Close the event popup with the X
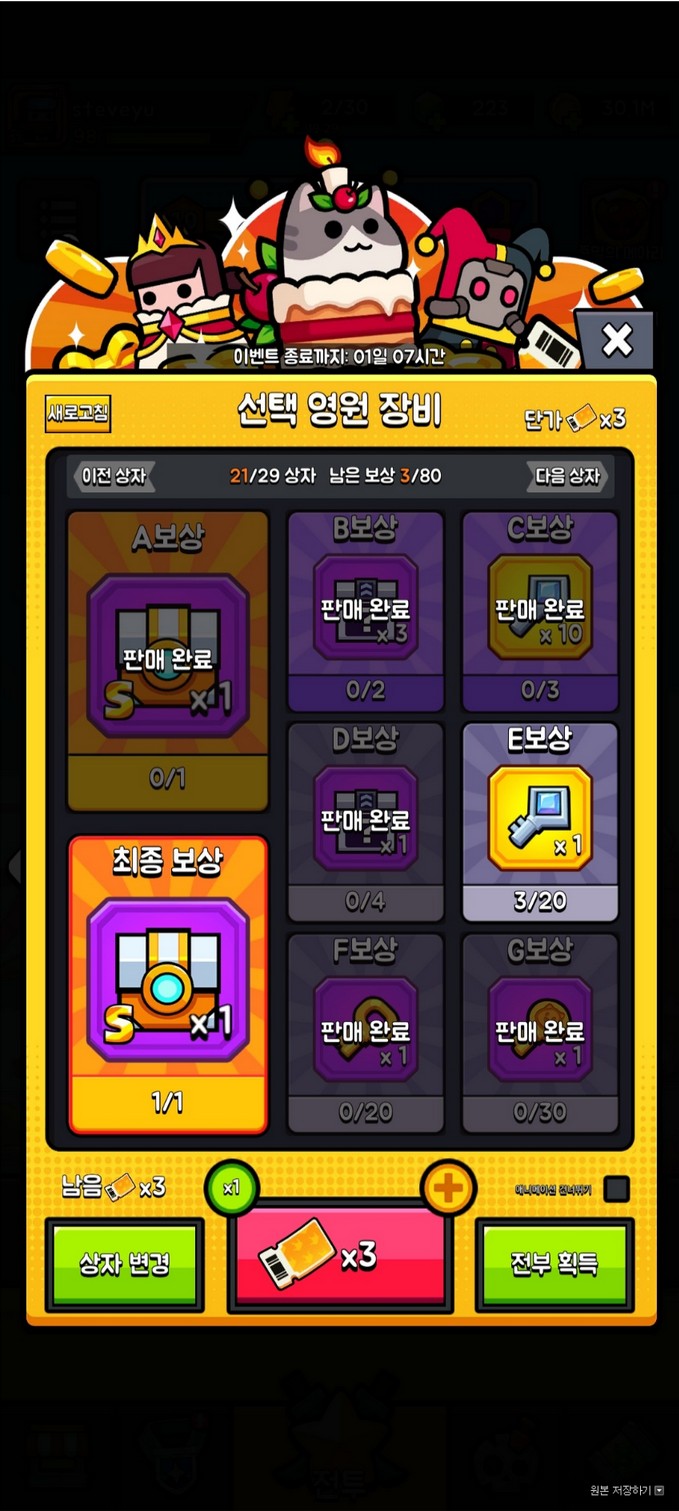 point(616,341)
